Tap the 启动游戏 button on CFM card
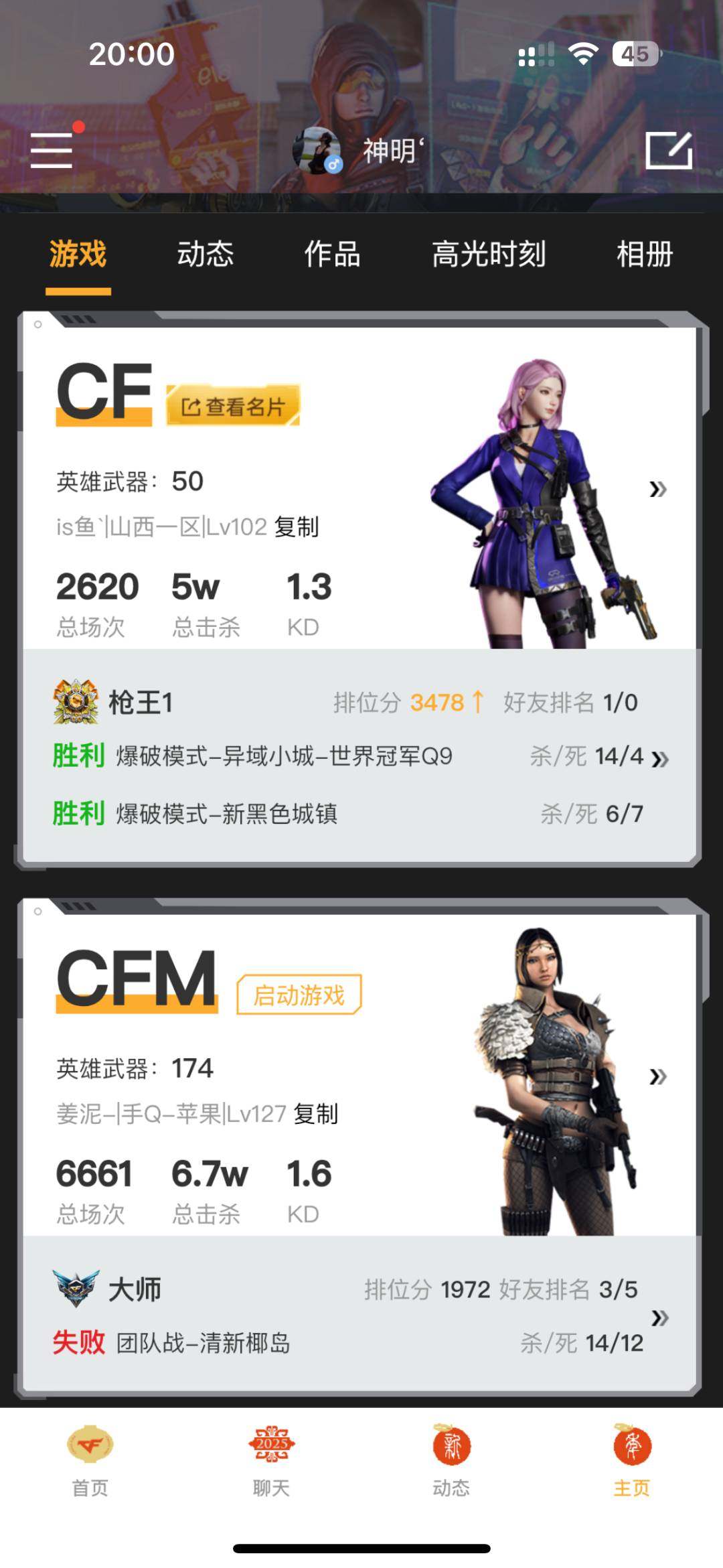The height and width of the screenshot is (1568, 723). [x=300, y=994]
